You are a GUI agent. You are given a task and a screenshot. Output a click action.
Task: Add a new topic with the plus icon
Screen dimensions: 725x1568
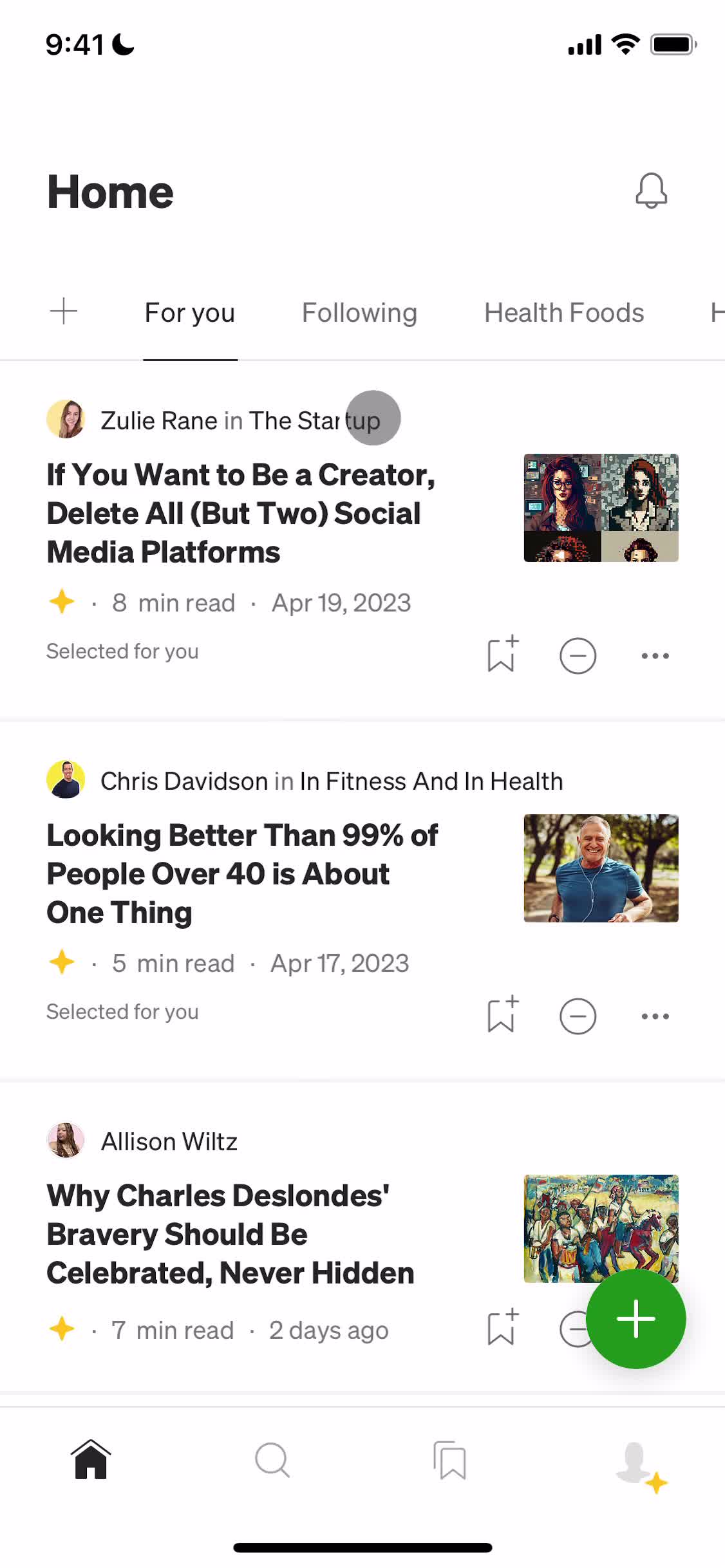pos(63,312)
